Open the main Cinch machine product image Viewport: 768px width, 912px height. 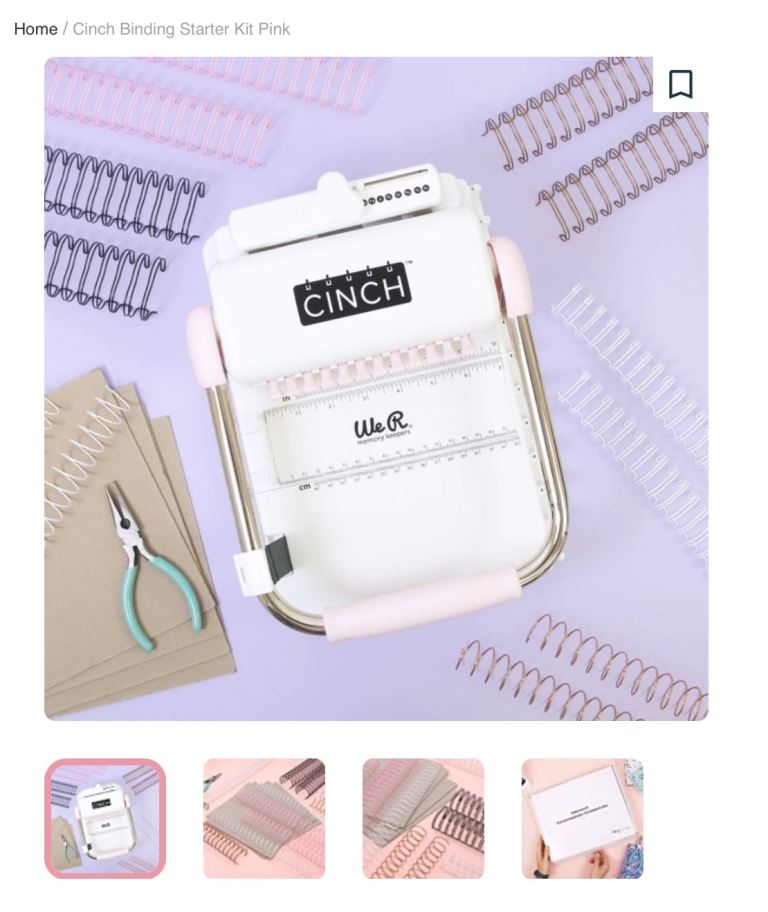point(376,388)
